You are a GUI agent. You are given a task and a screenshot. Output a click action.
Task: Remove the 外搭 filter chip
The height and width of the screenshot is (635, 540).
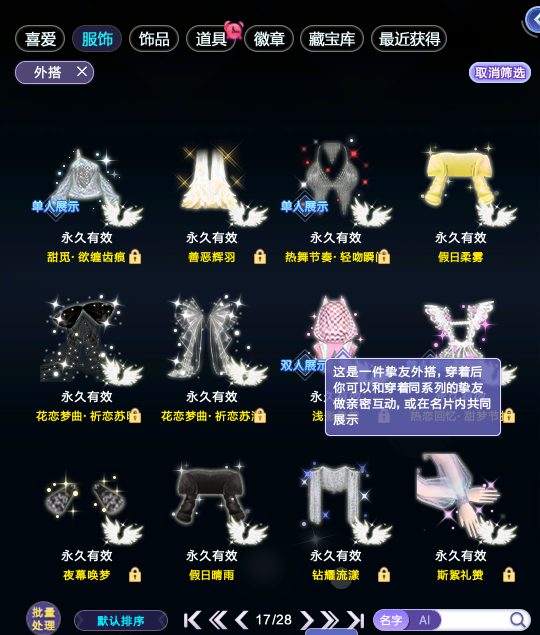pos(82,72)
